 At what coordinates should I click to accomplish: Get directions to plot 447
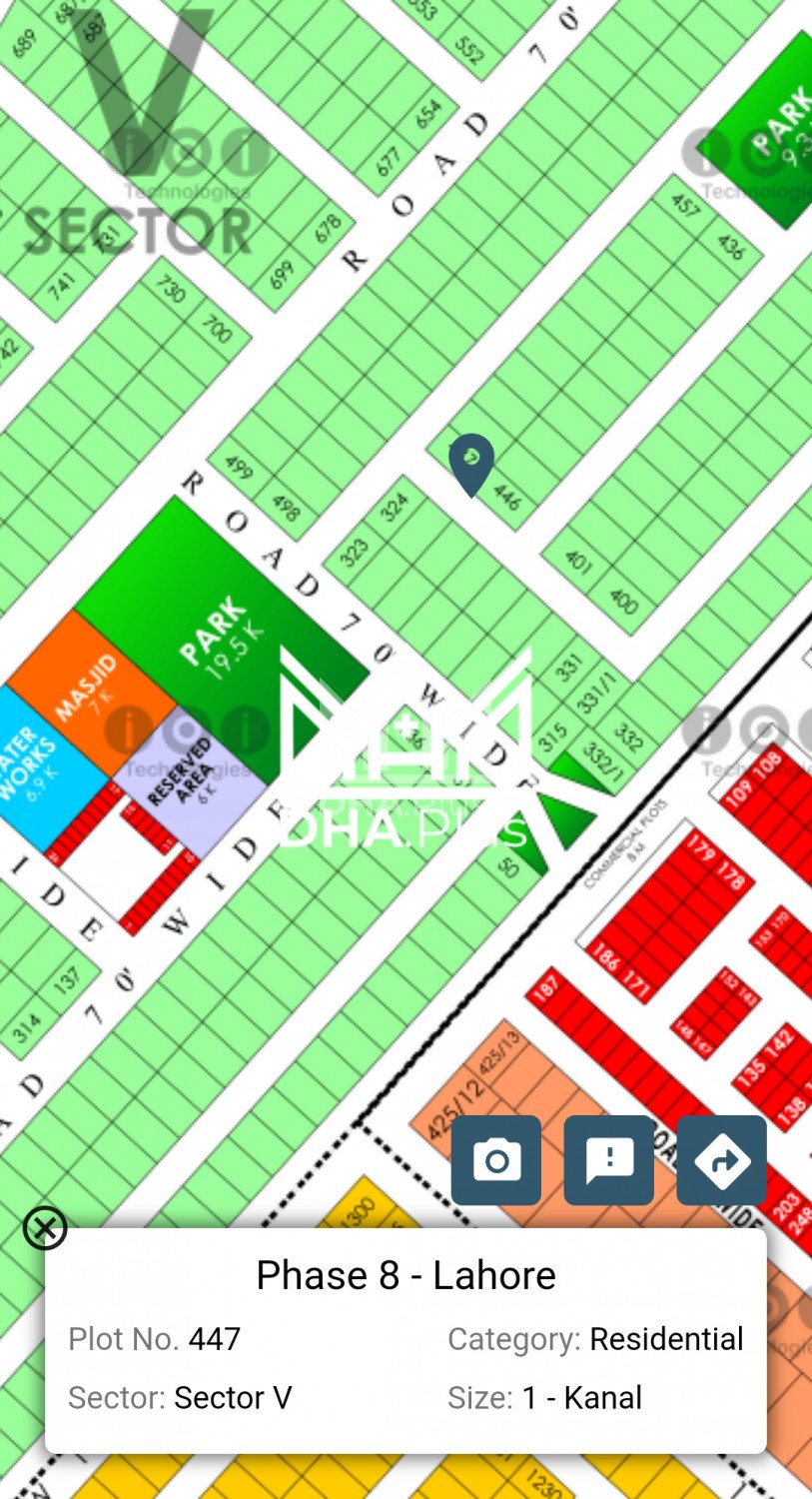(721, 1160)
